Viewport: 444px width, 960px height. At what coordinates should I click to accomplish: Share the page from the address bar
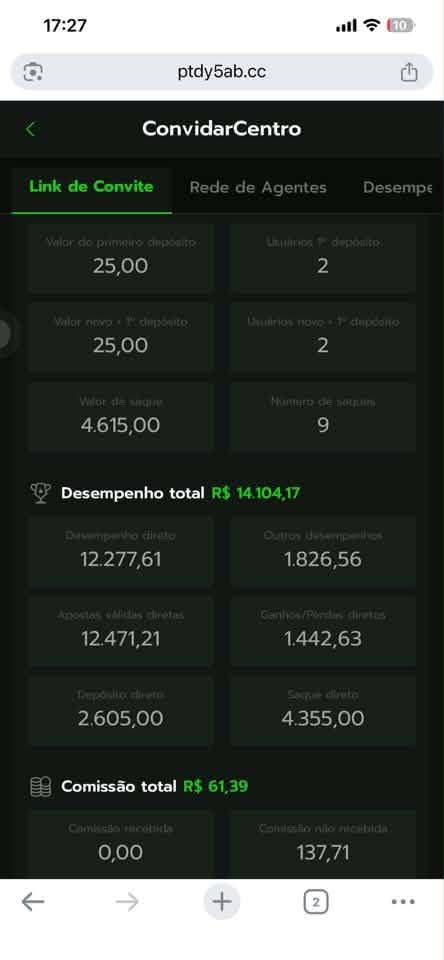[408, 72]
